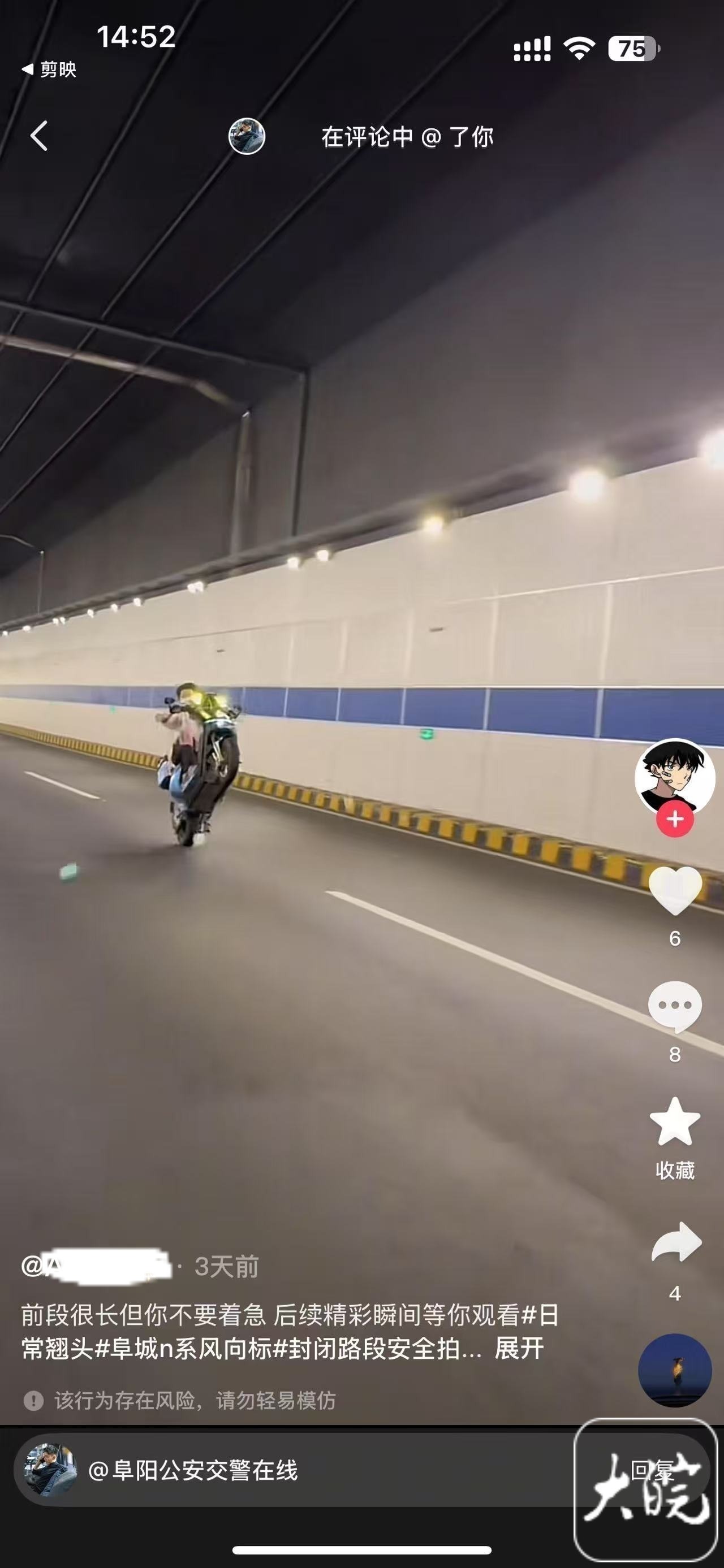The width and height of the screenshot is (724, 1568).
Task: Tap the 回复 reply button
Action: click(x=650, y=1471)
